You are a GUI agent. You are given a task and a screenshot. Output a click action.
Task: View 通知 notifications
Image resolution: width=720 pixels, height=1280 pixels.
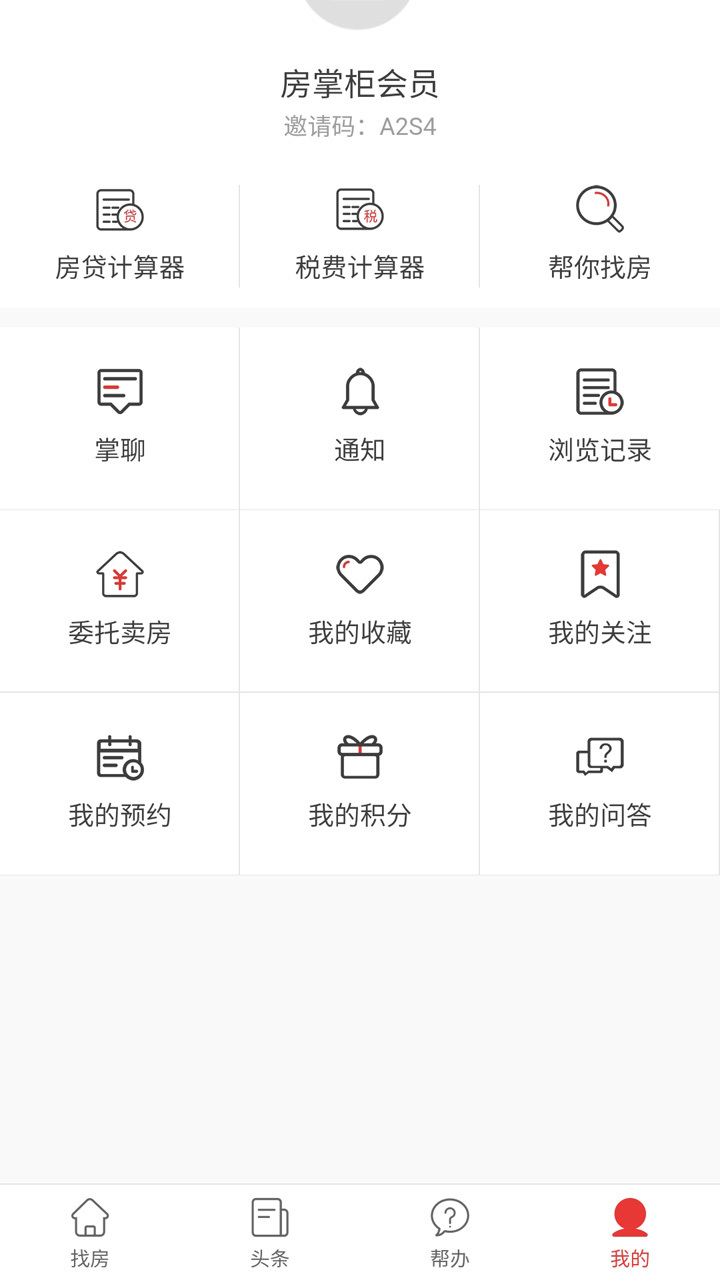click(360, 417)
